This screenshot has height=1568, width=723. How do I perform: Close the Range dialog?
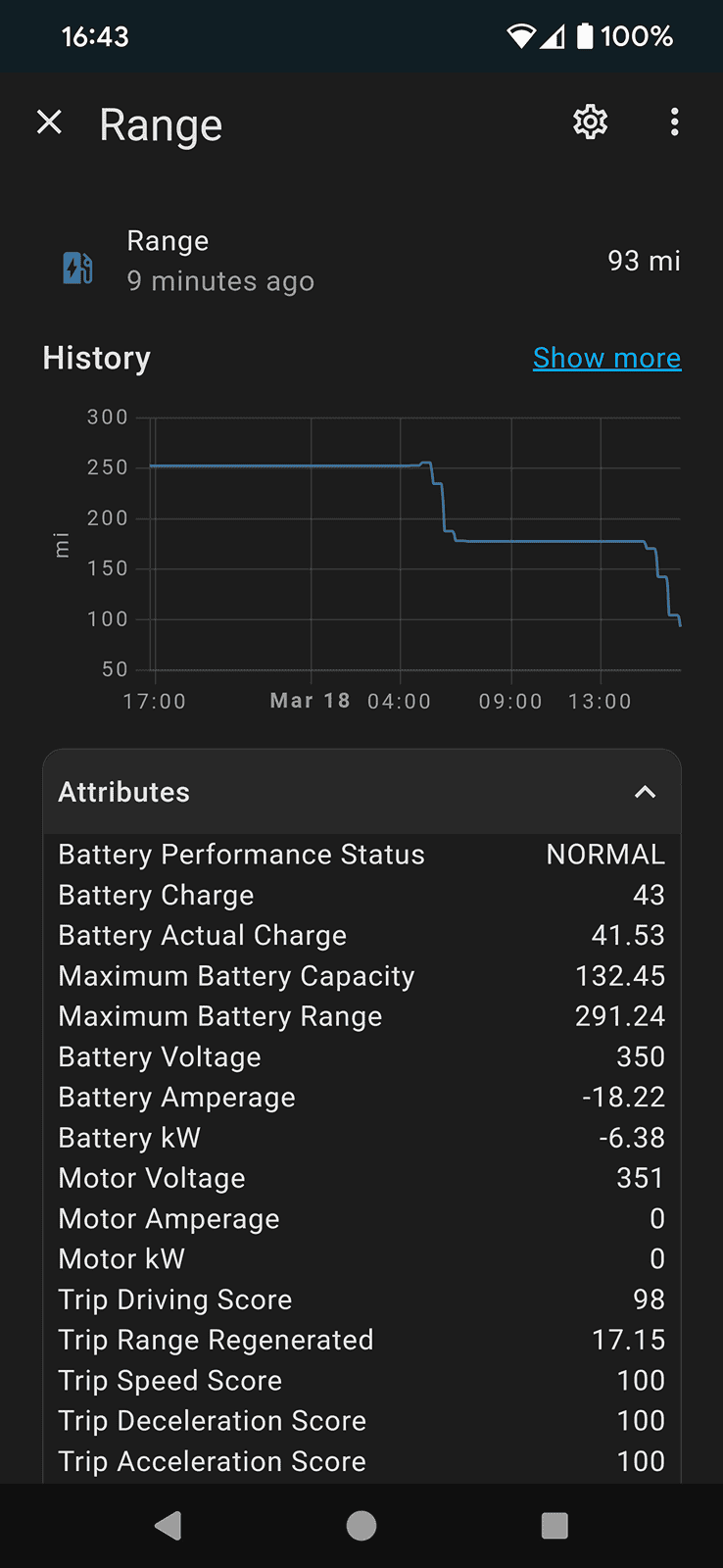pos(49,122)
